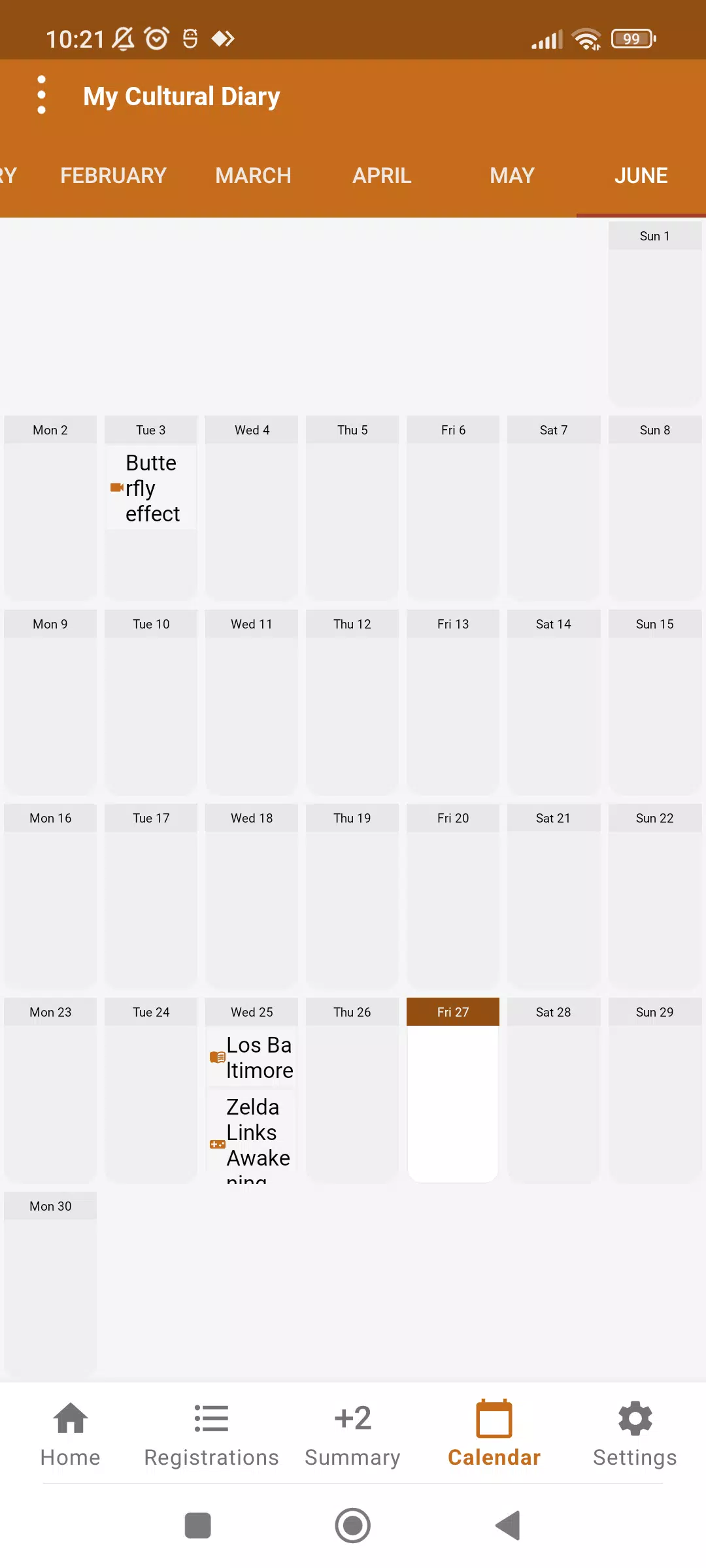The width and height of the screenshot is (706, 1568).
Task: Select the April month tab
Action: 382,176
